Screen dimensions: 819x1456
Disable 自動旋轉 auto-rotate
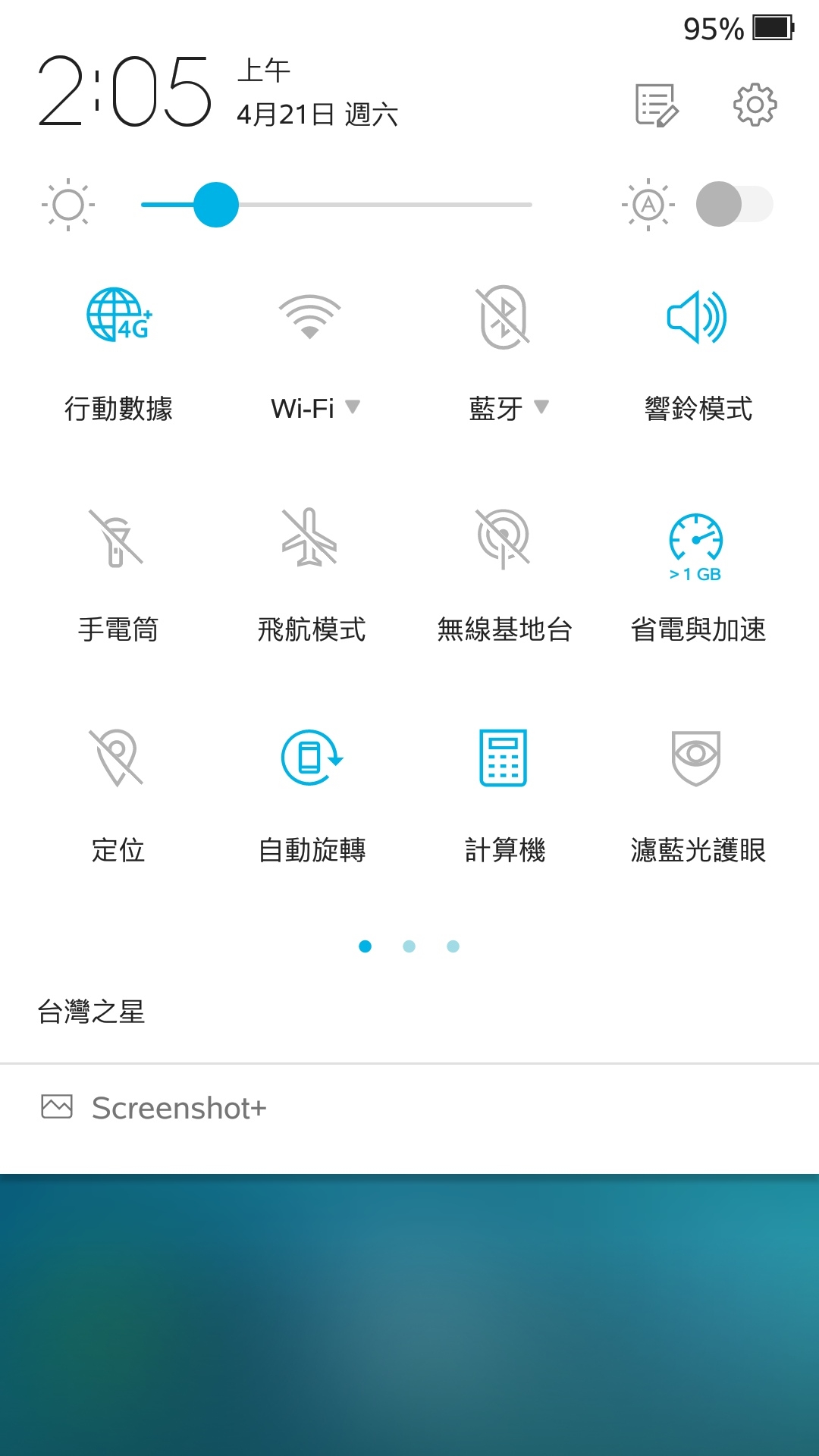pos(312,758)
